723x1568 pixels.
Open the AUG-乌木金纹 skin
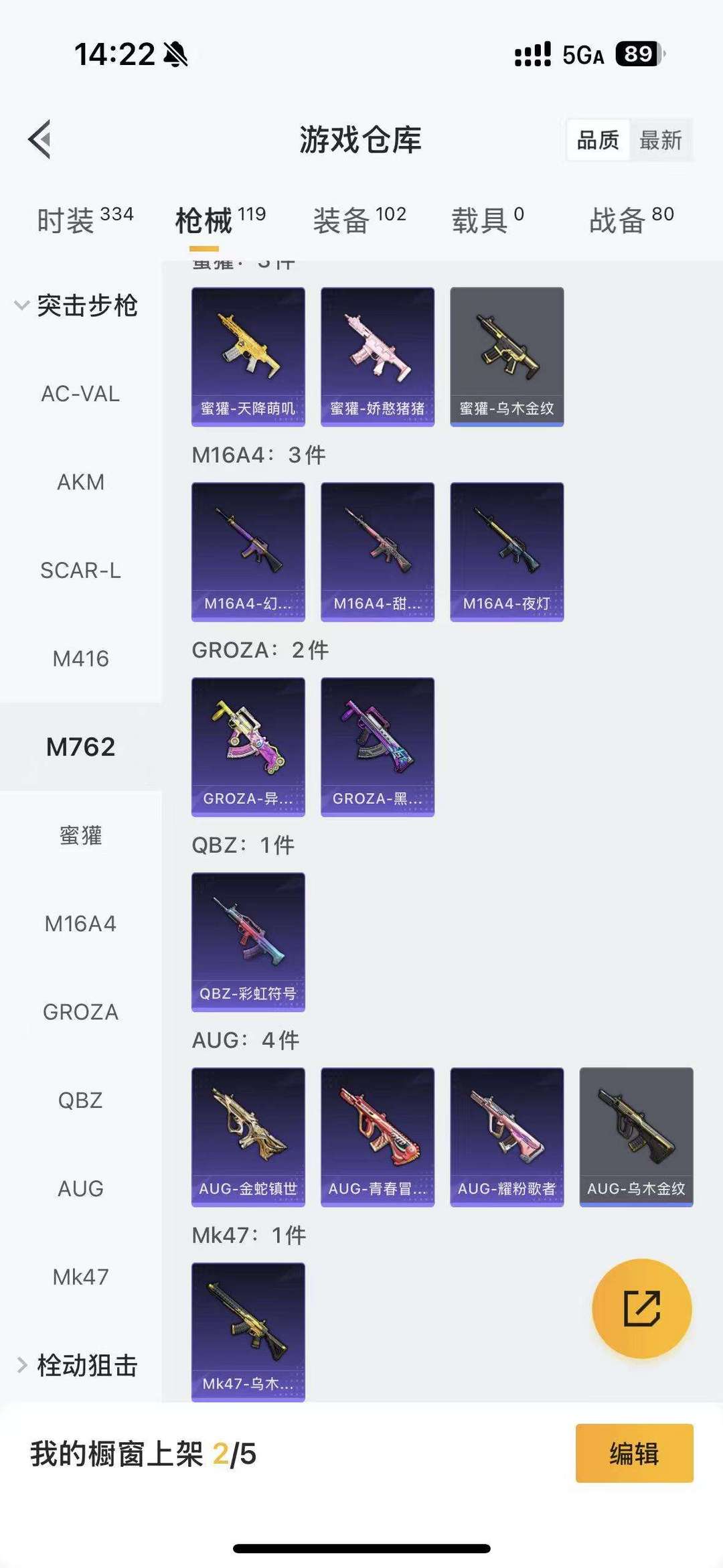[x=636, y=1137]
